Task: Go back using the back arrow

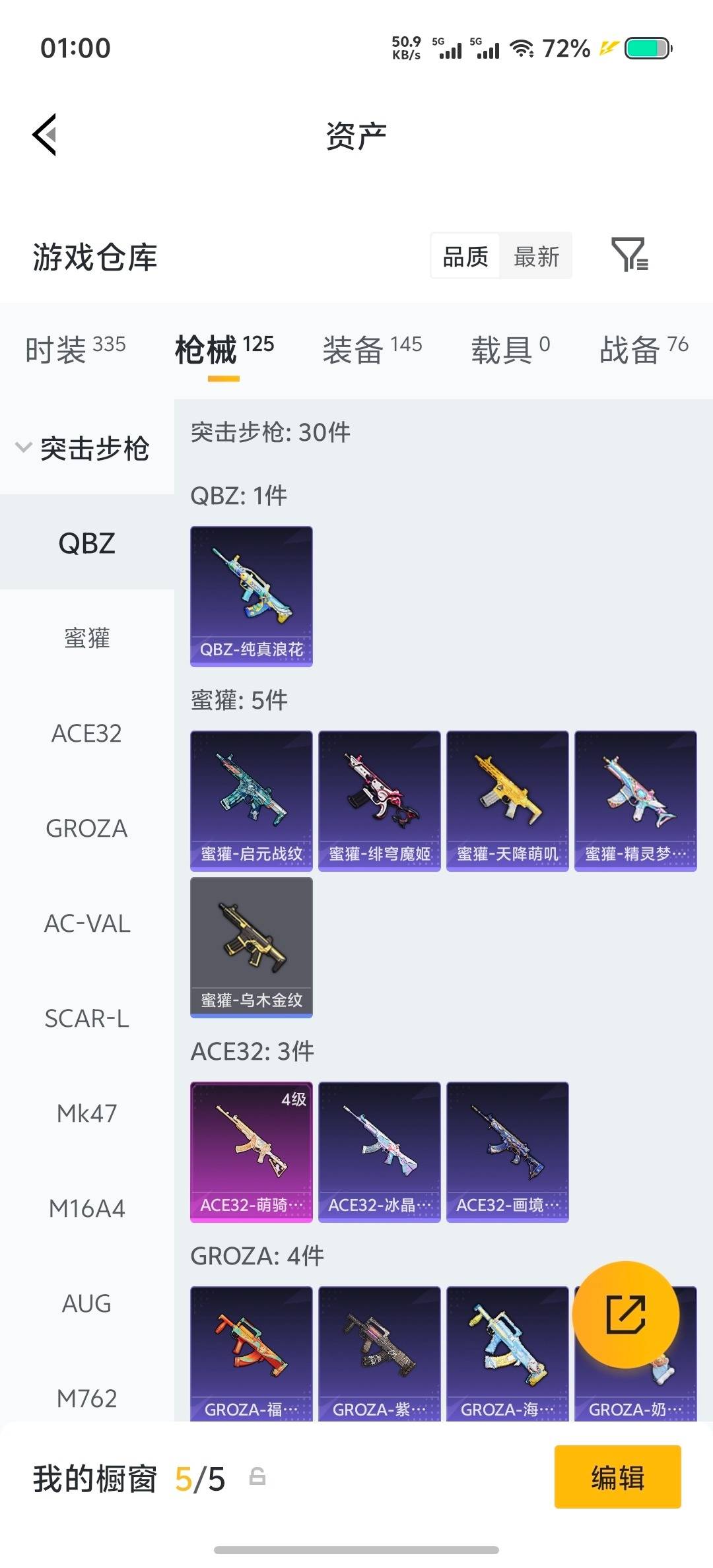Action: pyautogui.click(x=44, y=135)
